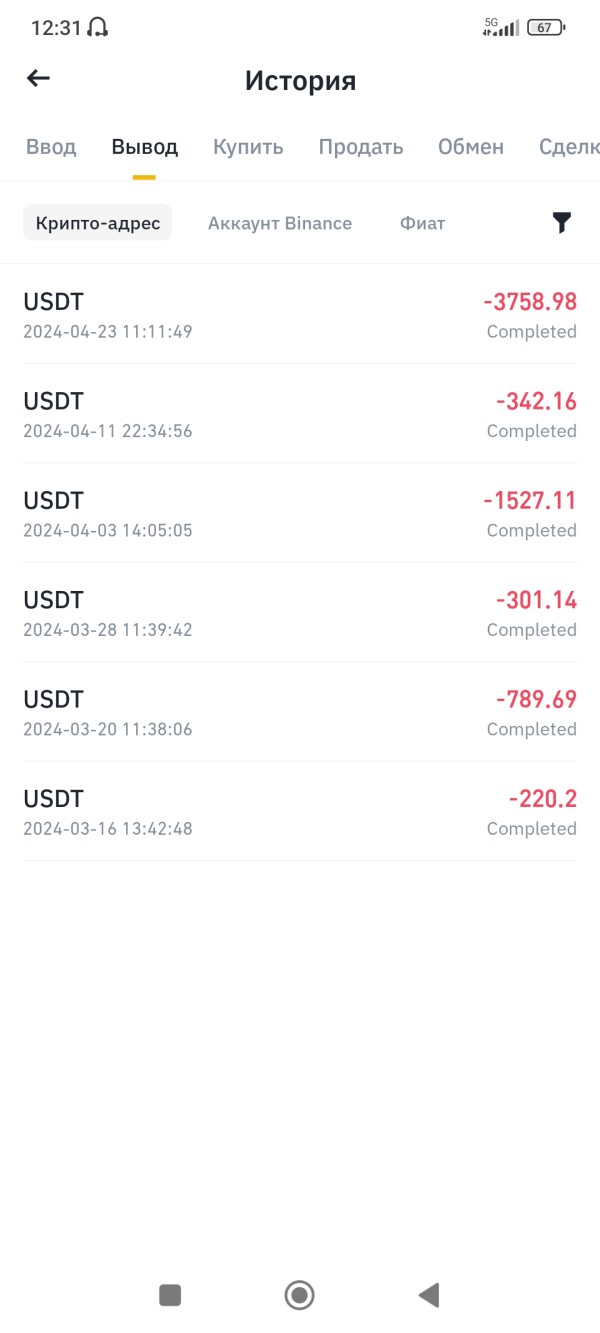Choose the Фиат filter
This screenshot has width=600, height=1333.
point(422,223)
